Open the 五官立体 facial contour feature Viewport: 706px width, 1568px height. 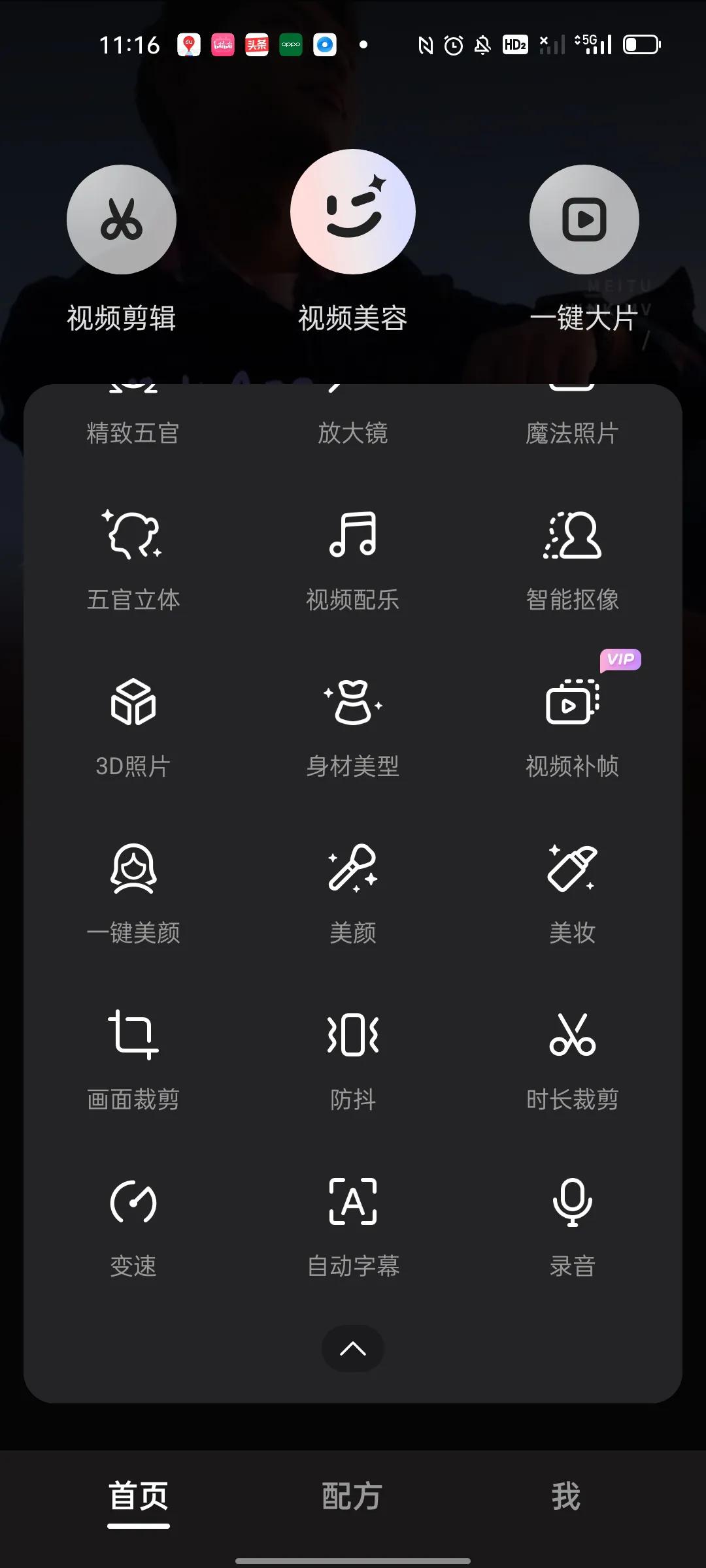point(133,559)
